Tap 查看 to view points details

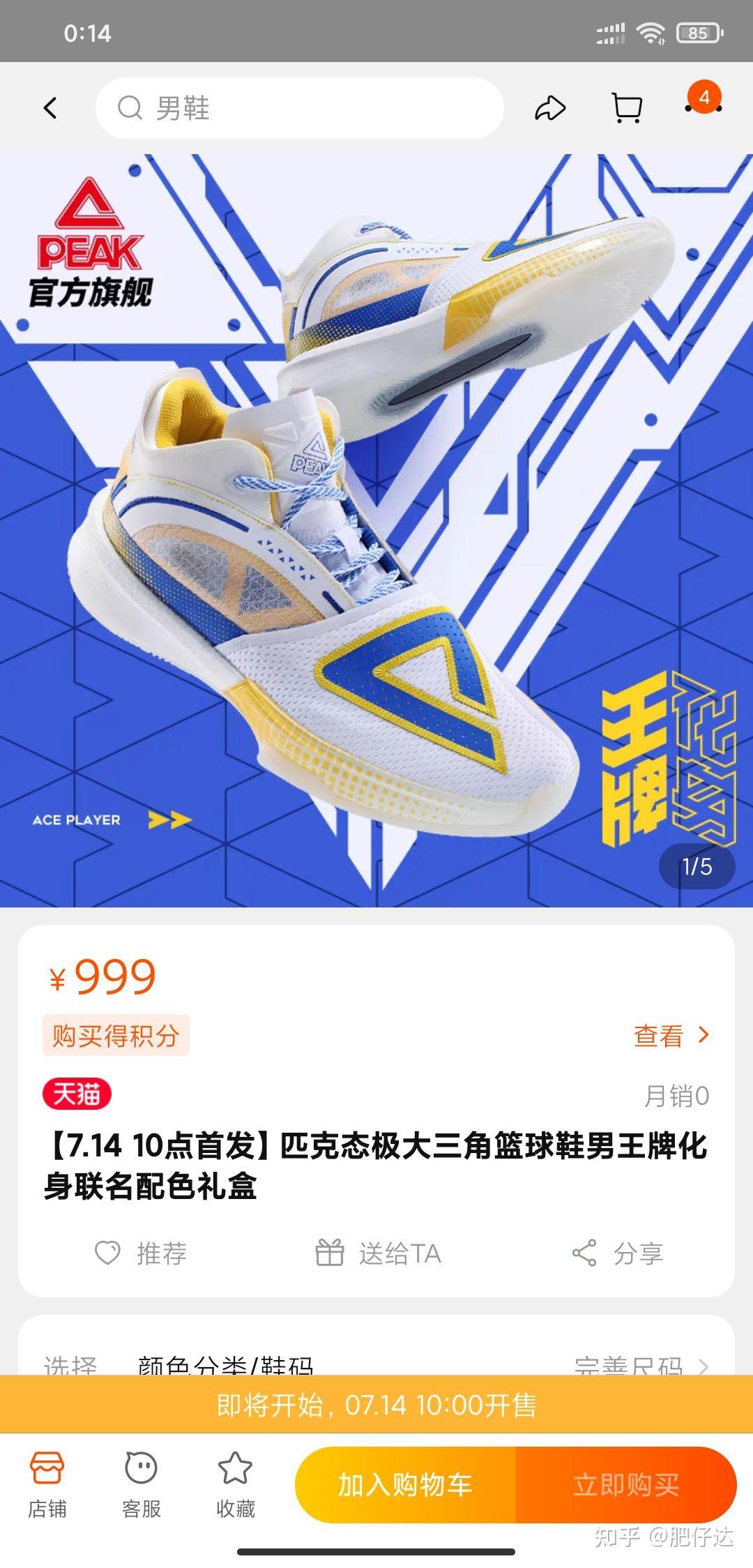pos(670,1036)
